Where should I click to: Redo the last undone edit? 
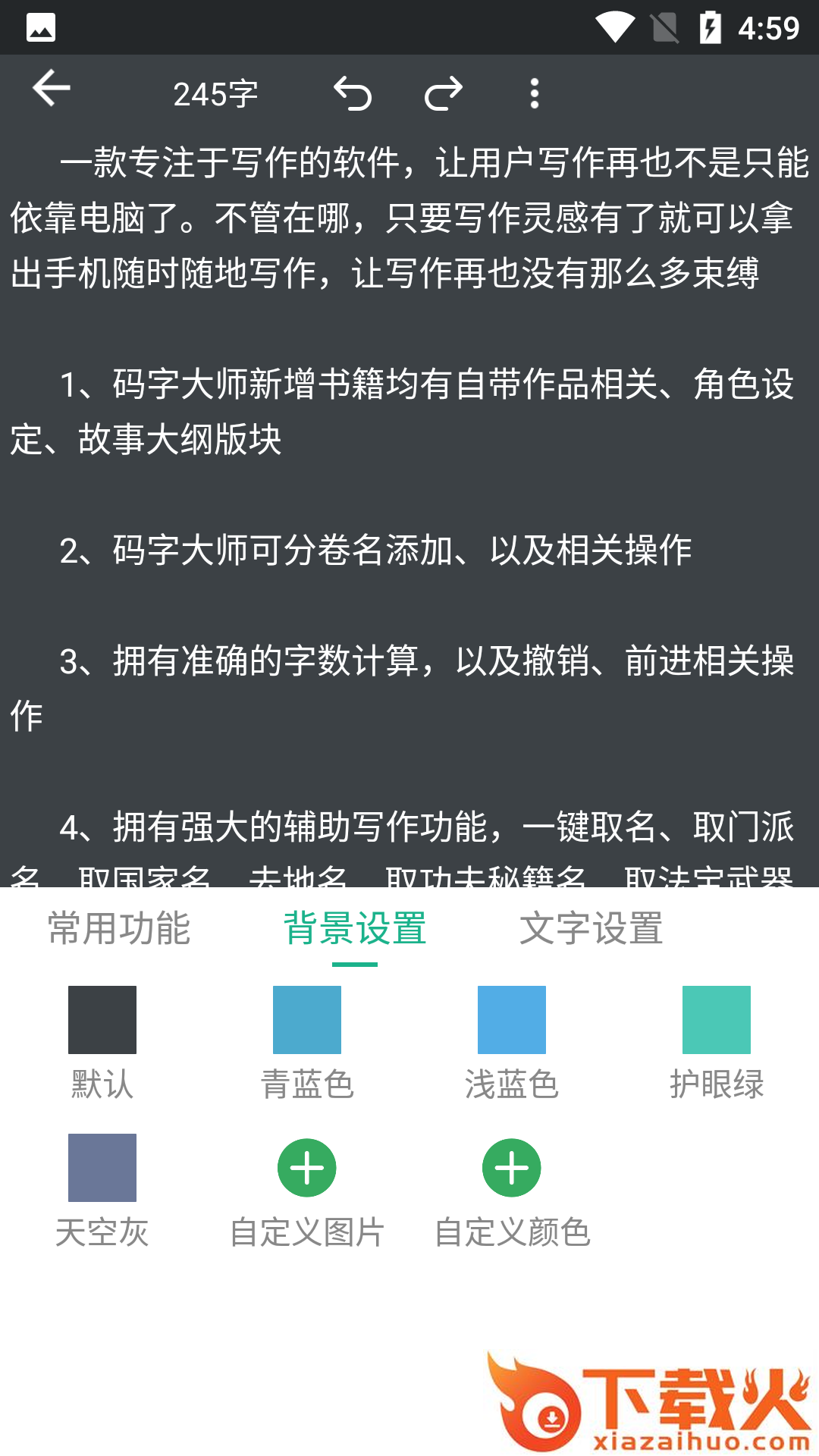click(x=444, y=94)
